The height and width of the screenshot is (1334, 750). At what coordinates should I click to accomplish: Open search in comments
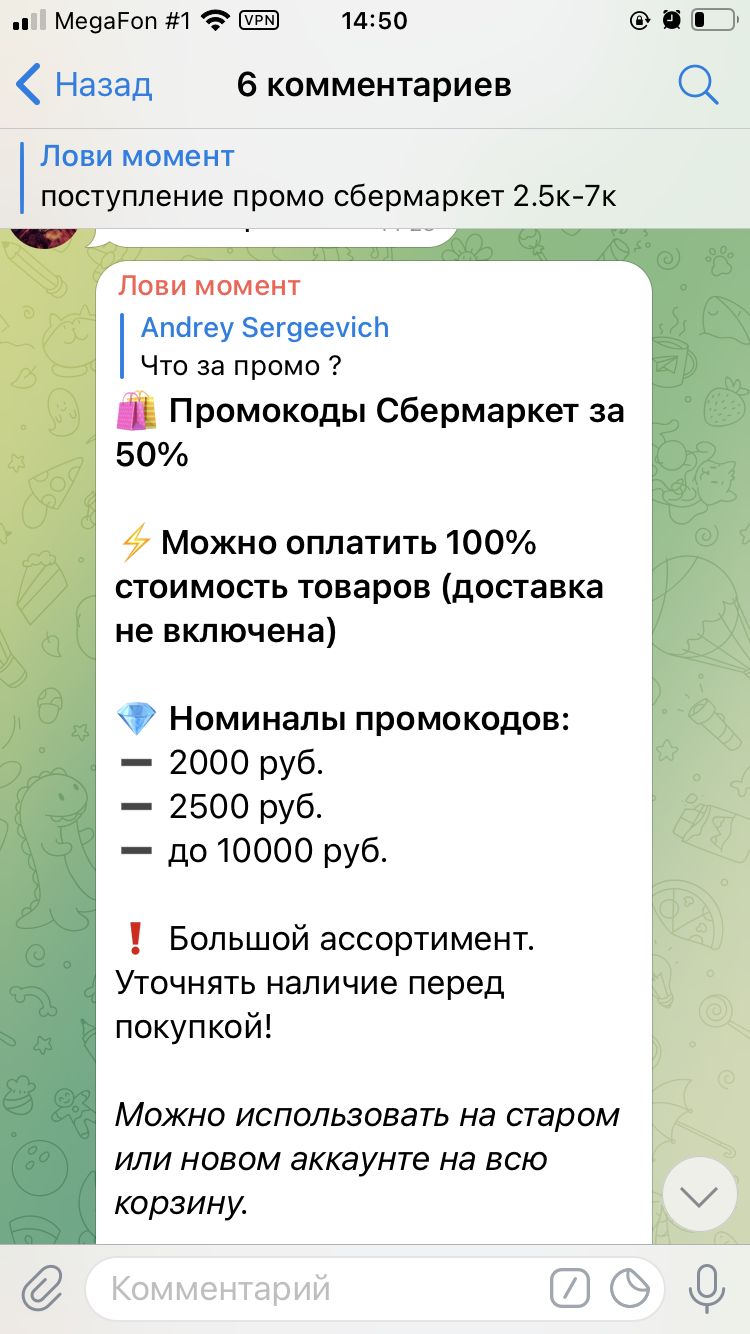click(698, 85)
